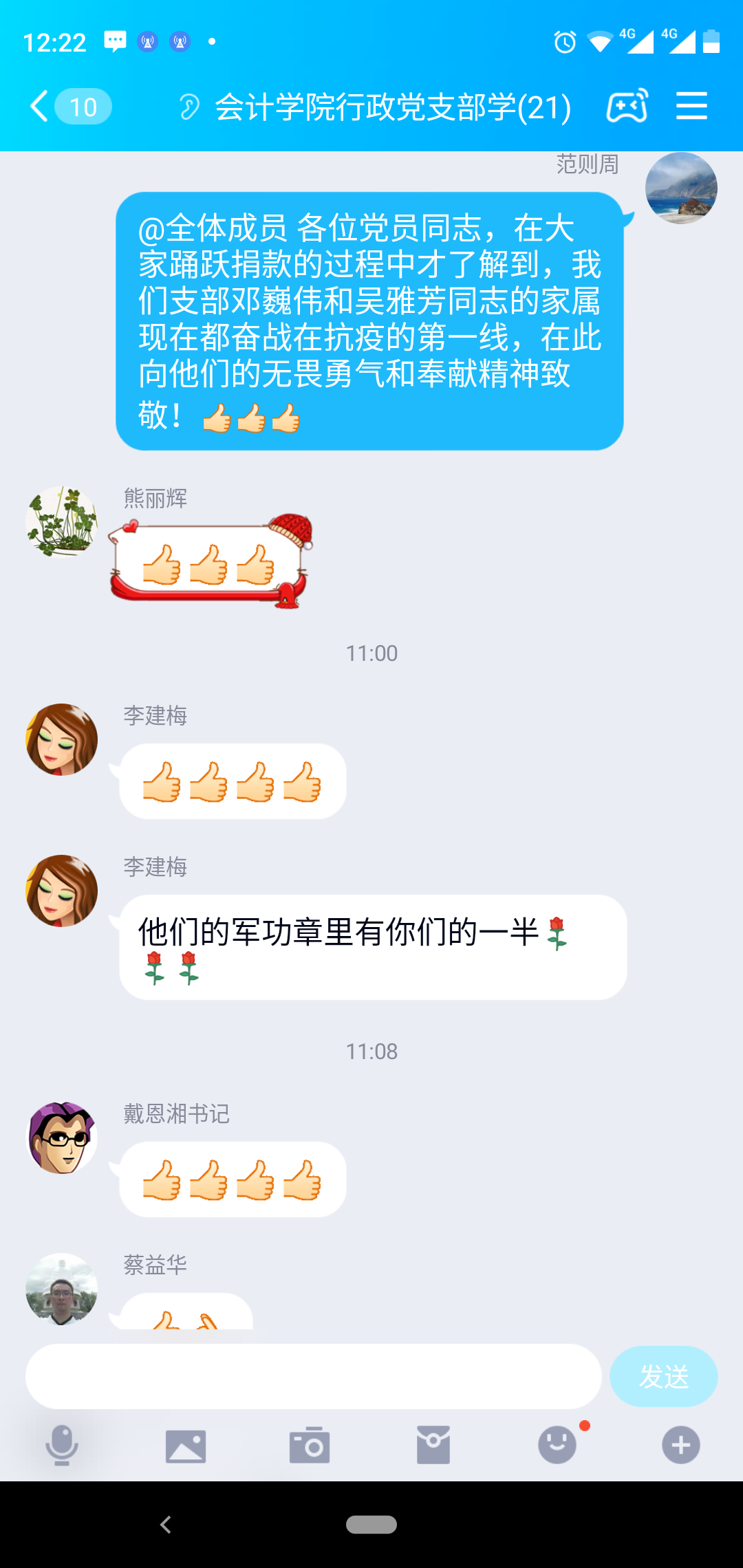Viewport: 743px width, 1568px height.
Task: Open the red packet feature
Action: click(433, 1444)
